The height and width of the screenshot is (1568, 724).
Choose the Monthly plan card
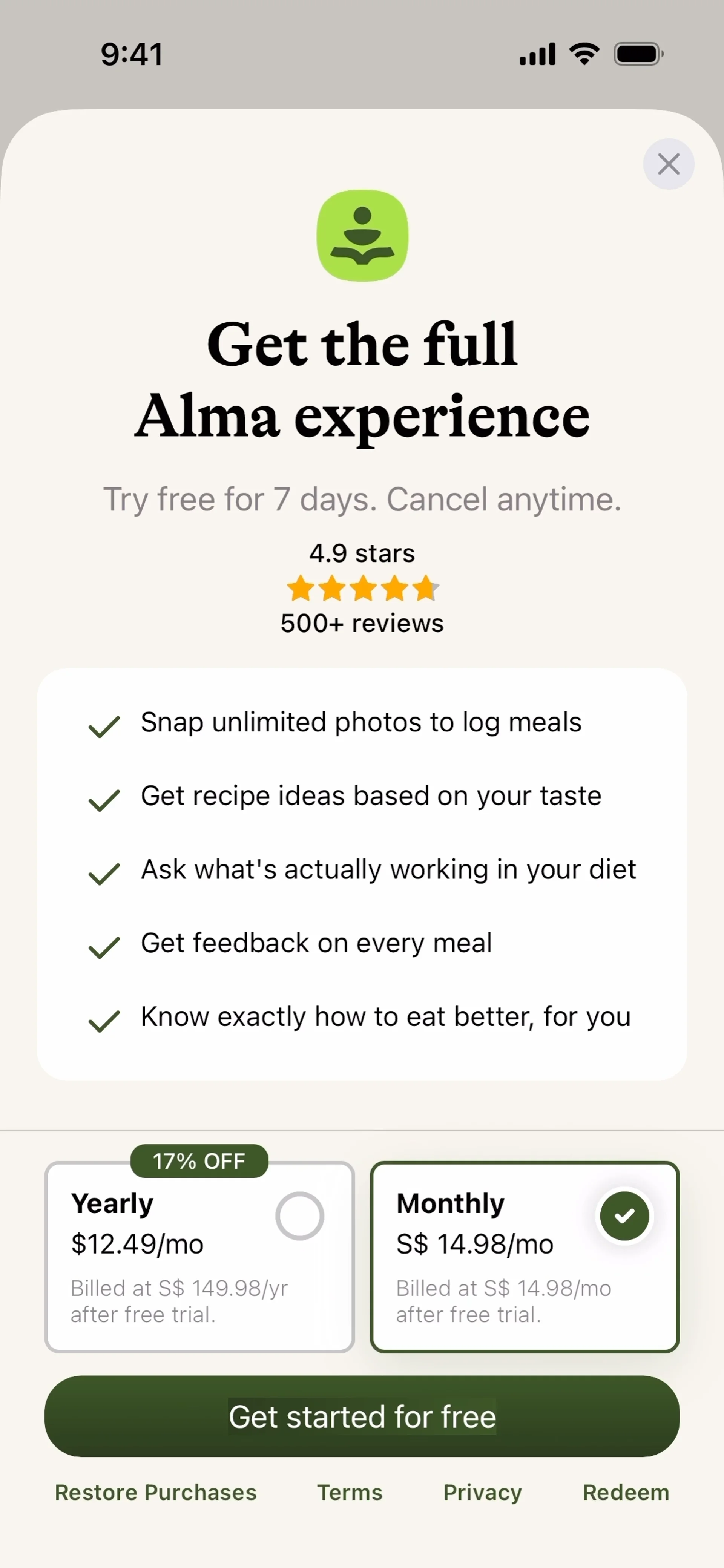coord(524,1256)
